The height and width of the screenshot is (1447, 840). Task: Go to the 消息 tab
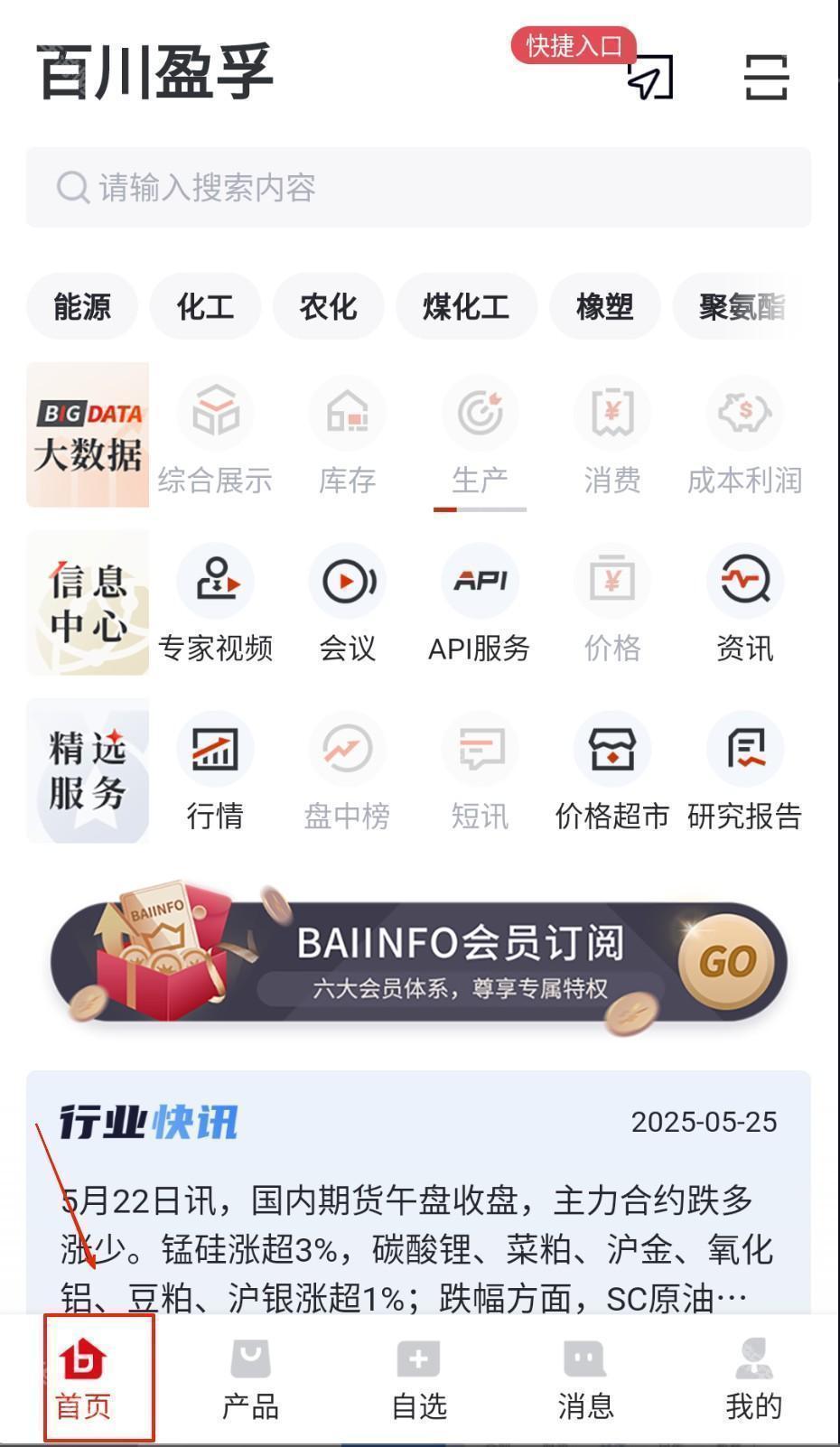pyautogui.click(x=585, y=1379)
